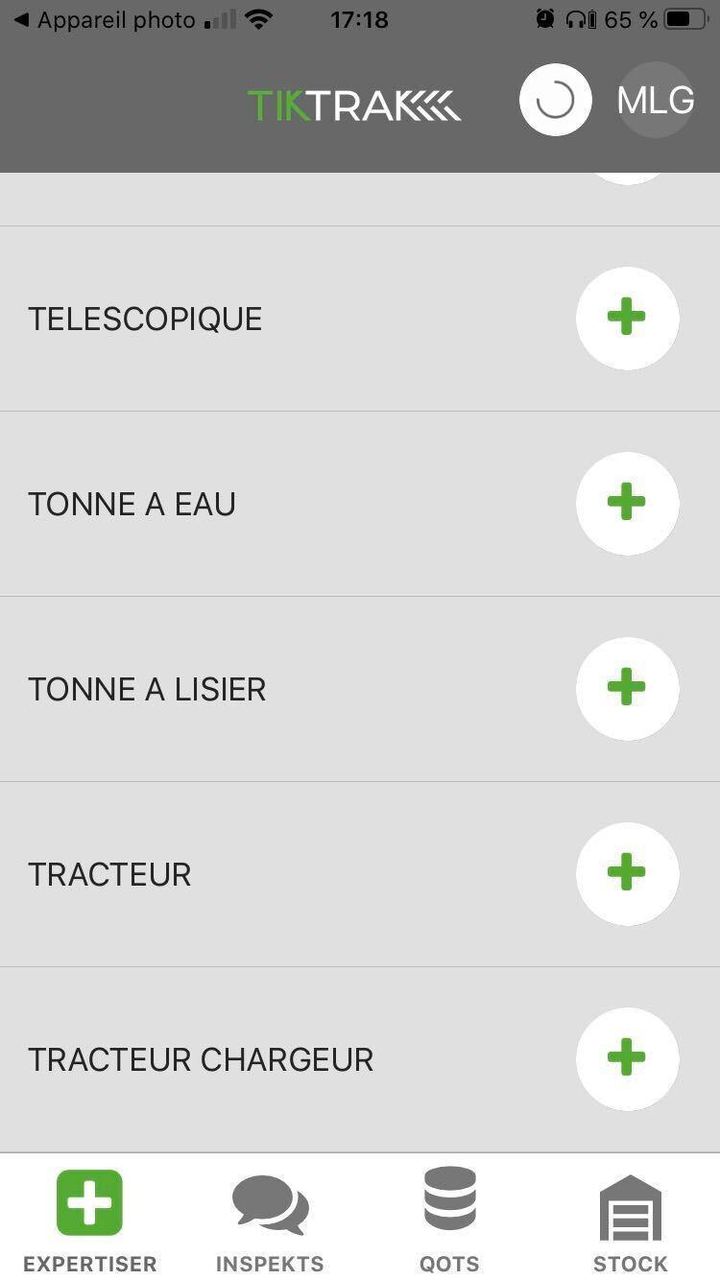The width and height of the screenshot is (720, 1280).
Task: Add a TRACTEUR with its plus button
Action: [x=627, y=873]
